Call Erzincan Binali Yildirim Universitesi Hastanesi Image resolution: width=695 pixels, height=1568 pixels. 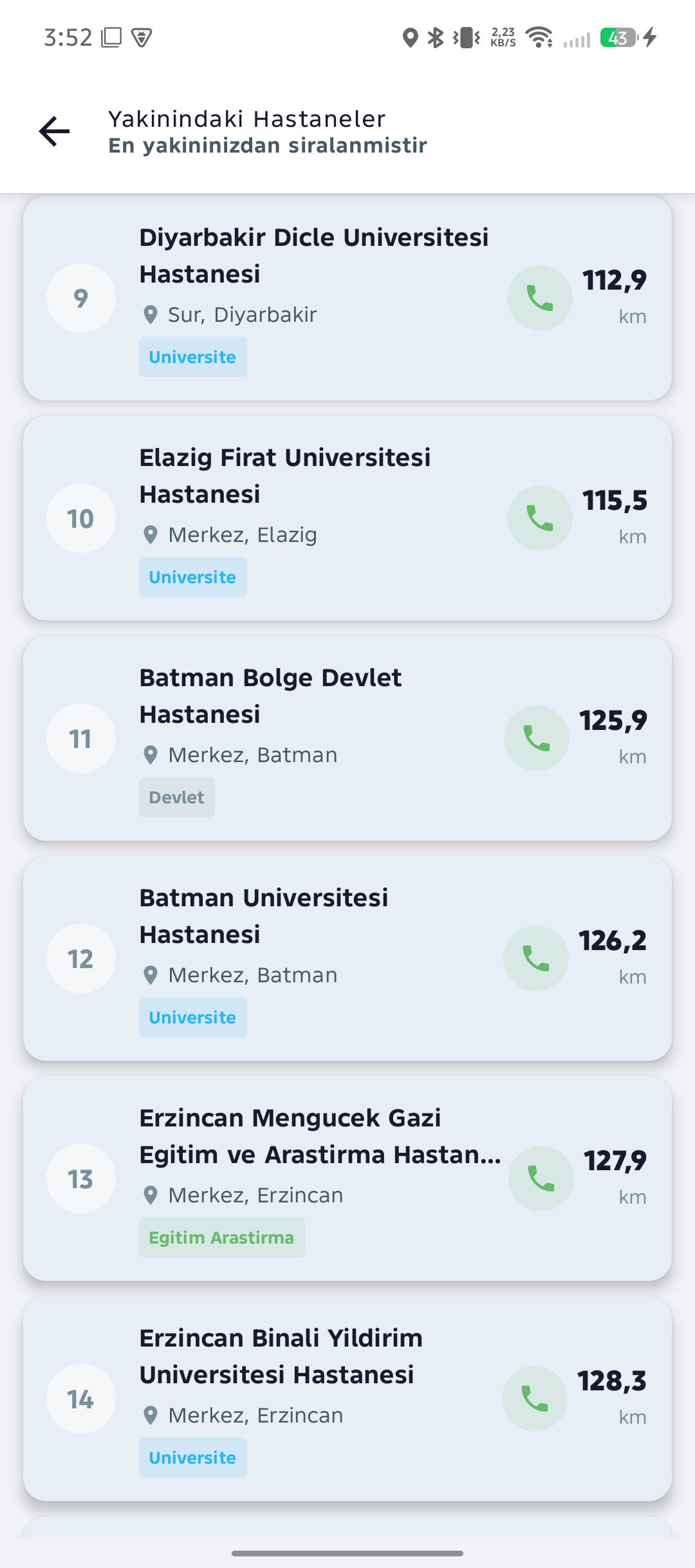click(x=535, y=1398)
